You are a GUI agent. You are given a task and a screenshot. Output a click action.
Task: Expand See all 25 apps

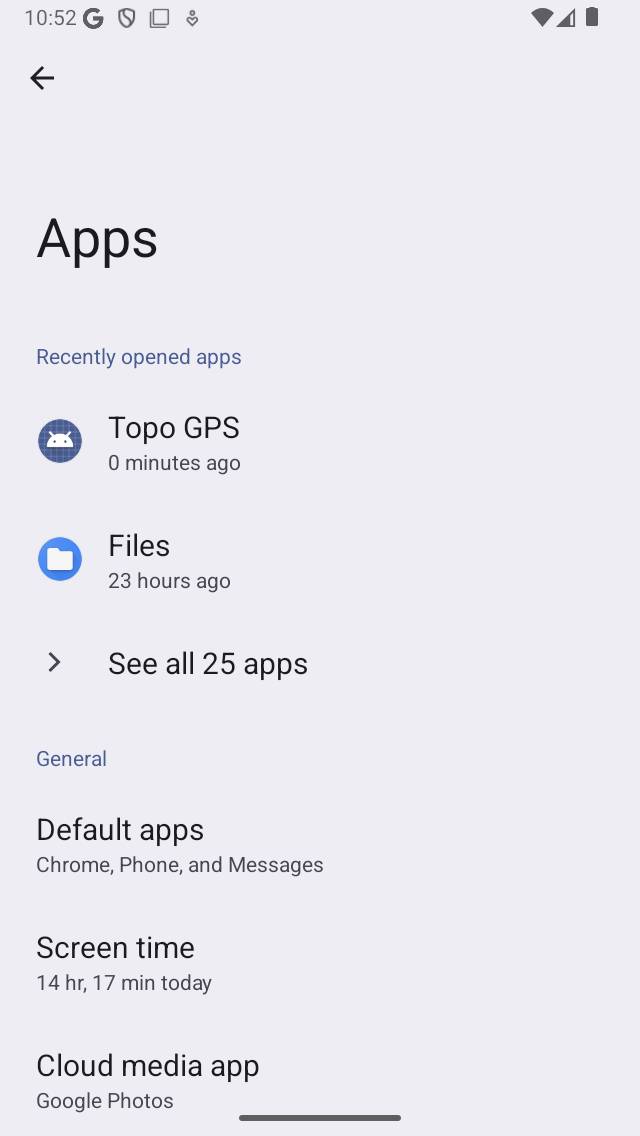click(x=207, y=663)
